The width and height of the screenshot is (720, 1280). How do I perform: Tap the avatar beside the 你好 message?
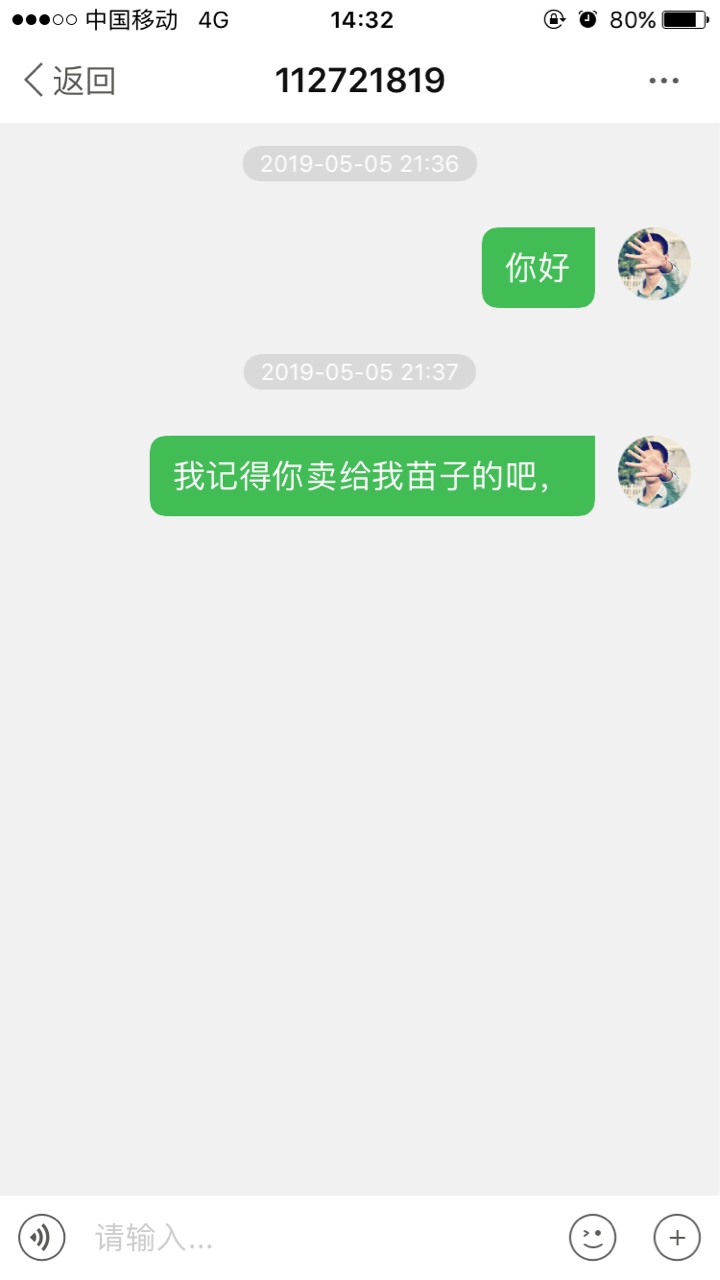coord(654,264)
